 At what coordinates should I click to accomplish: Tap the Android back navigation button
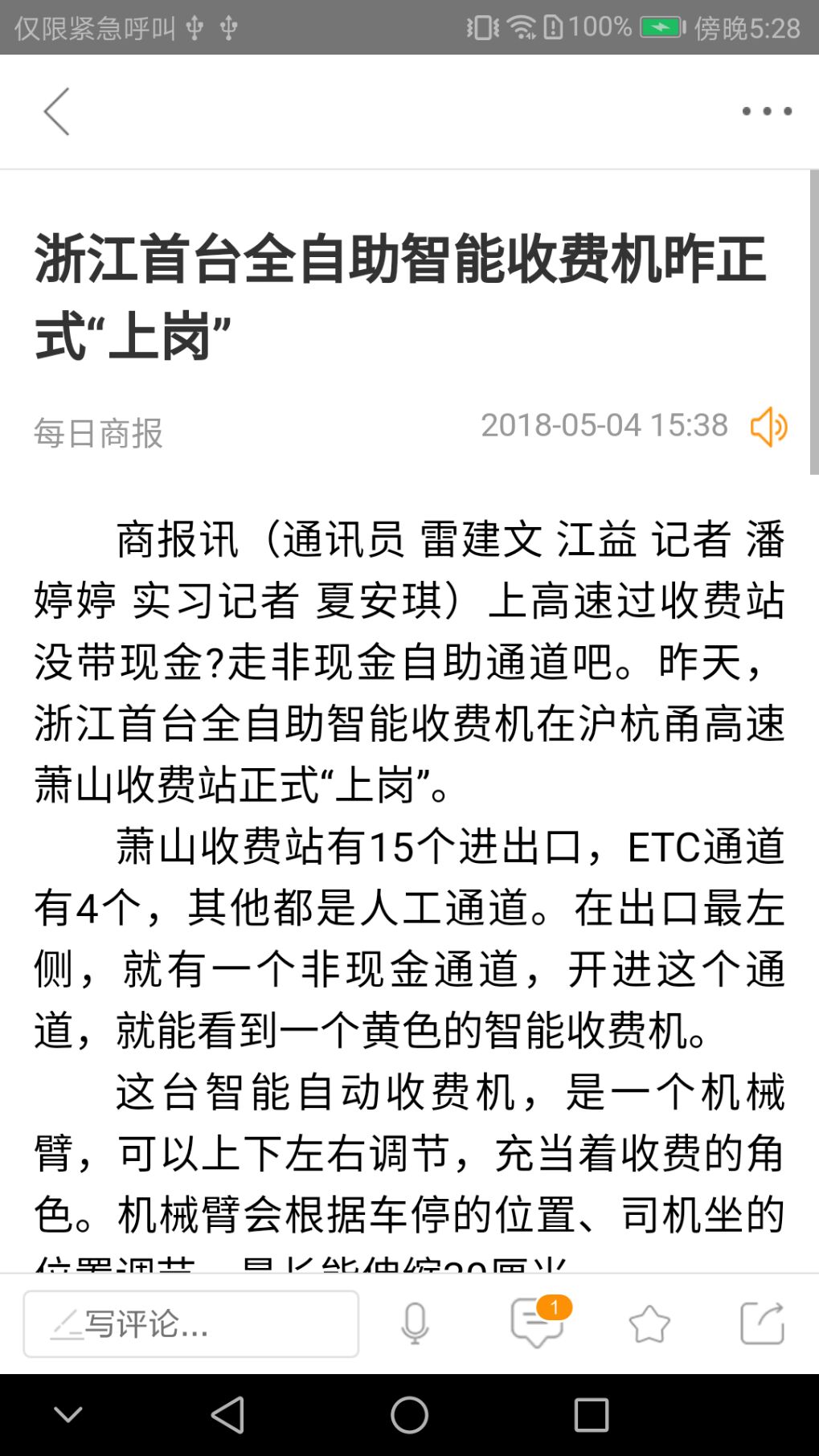(x=228, y=1416)
